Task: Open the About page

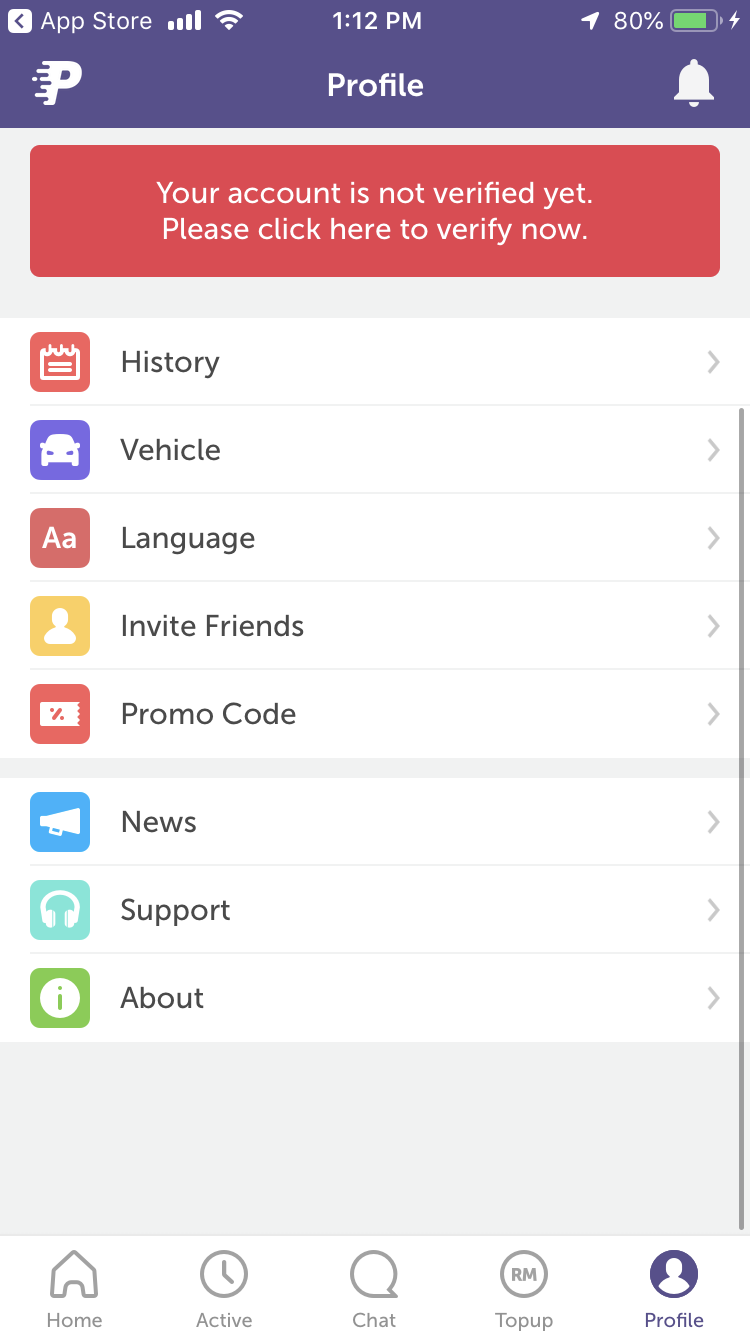Action: [375, 998]
